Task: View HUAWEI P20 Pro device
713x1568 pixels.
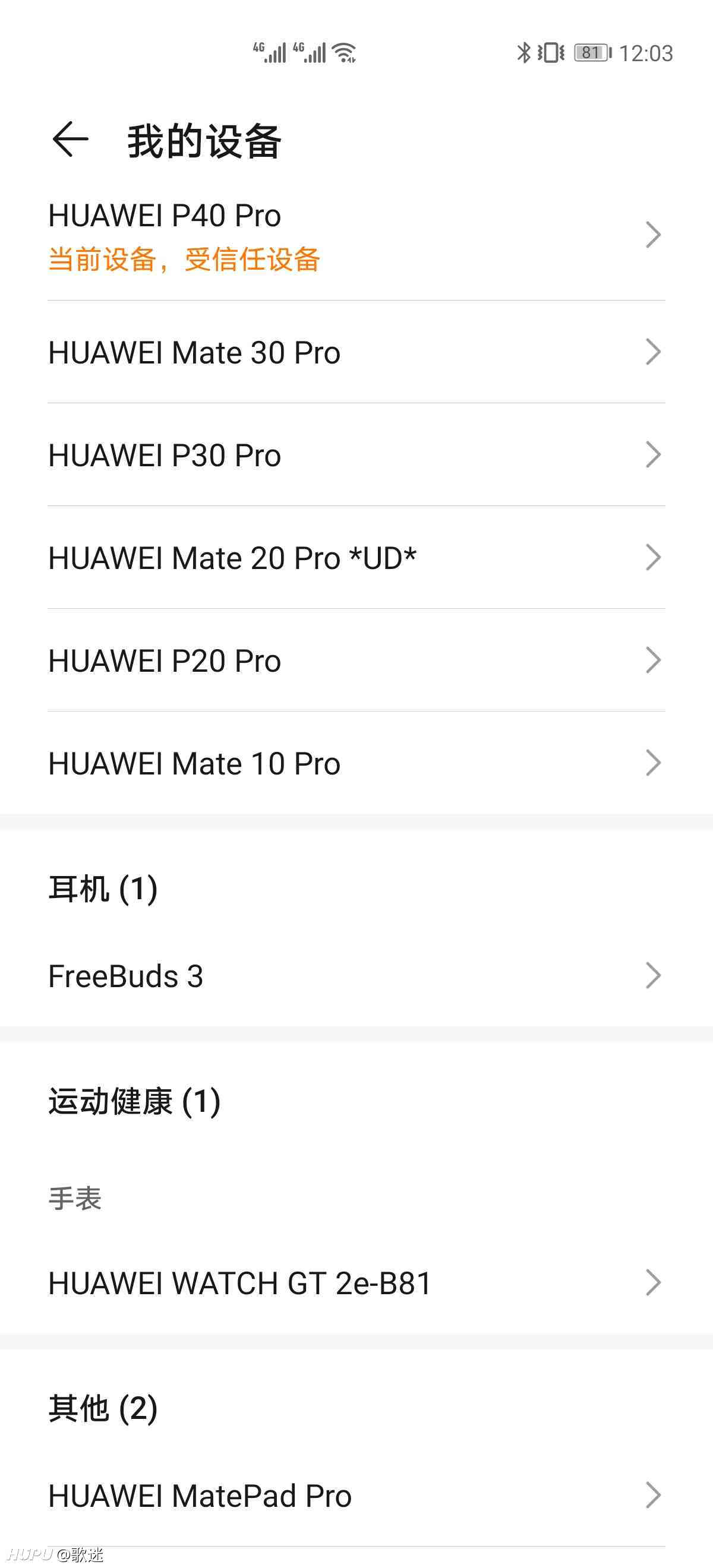Action: coord(356,660)
